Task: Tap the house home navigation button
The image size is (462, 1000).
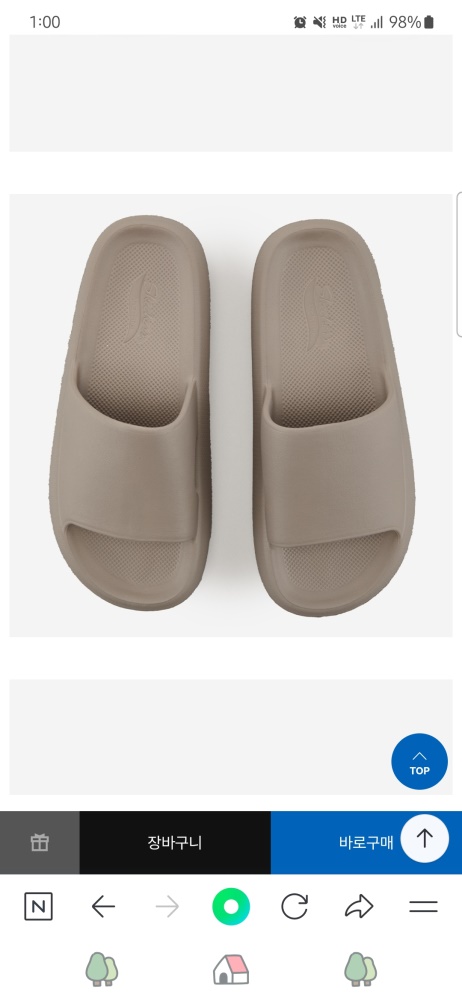Action: 231,969
